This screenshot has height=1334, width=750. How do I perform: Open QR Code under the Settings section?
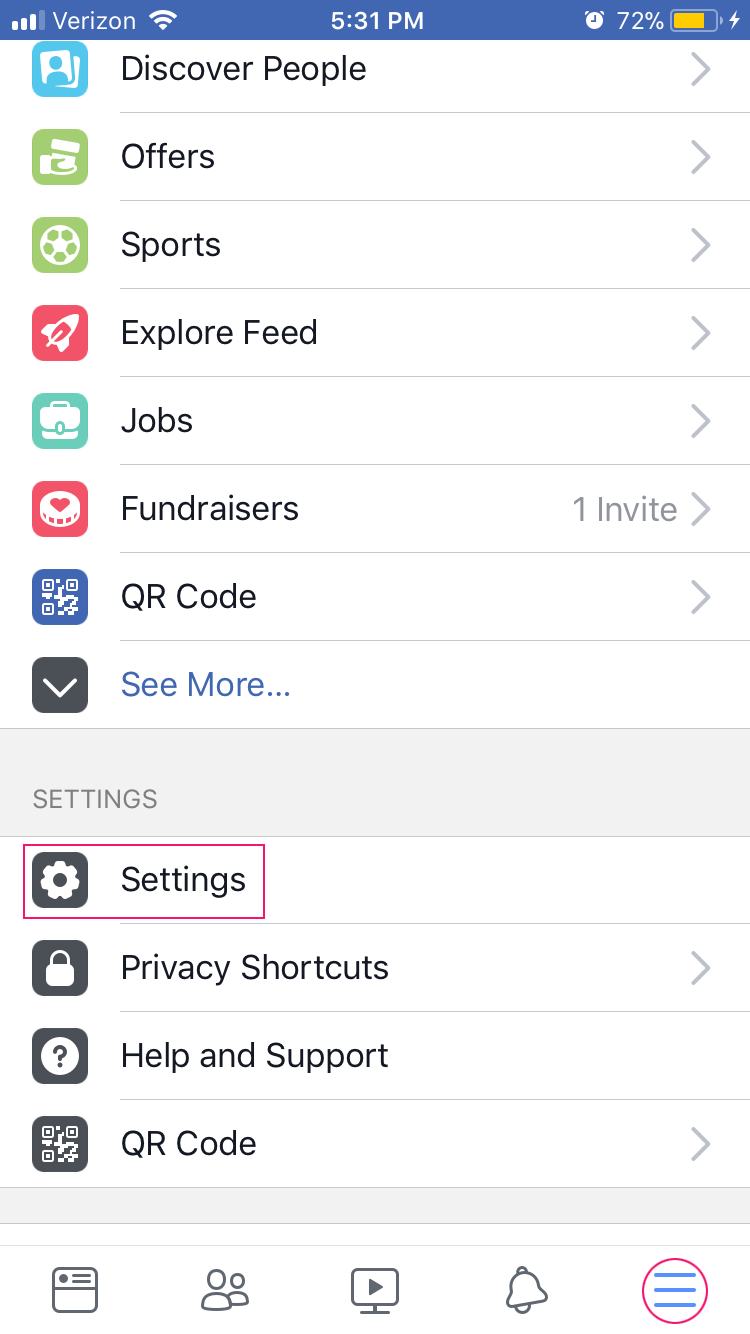coord(375,1144)
